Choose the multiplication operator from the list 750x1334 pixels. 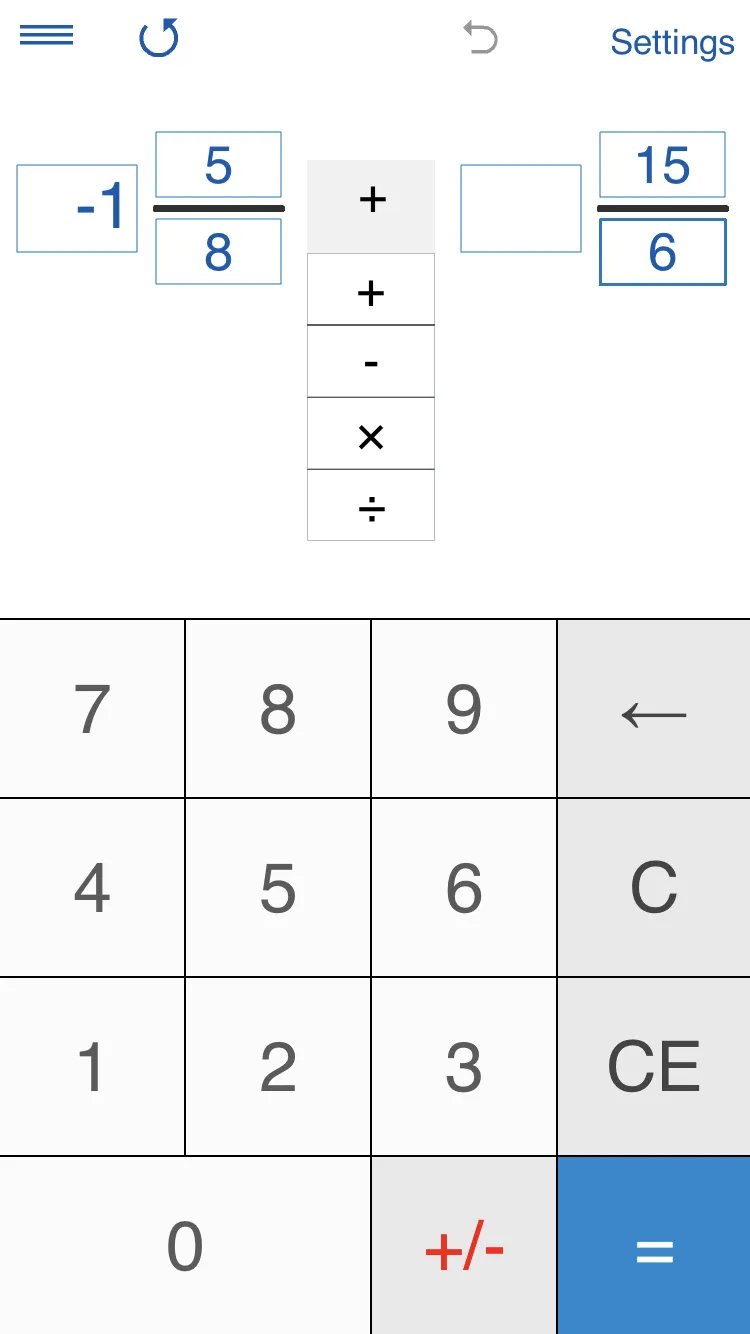pos(371,434)
